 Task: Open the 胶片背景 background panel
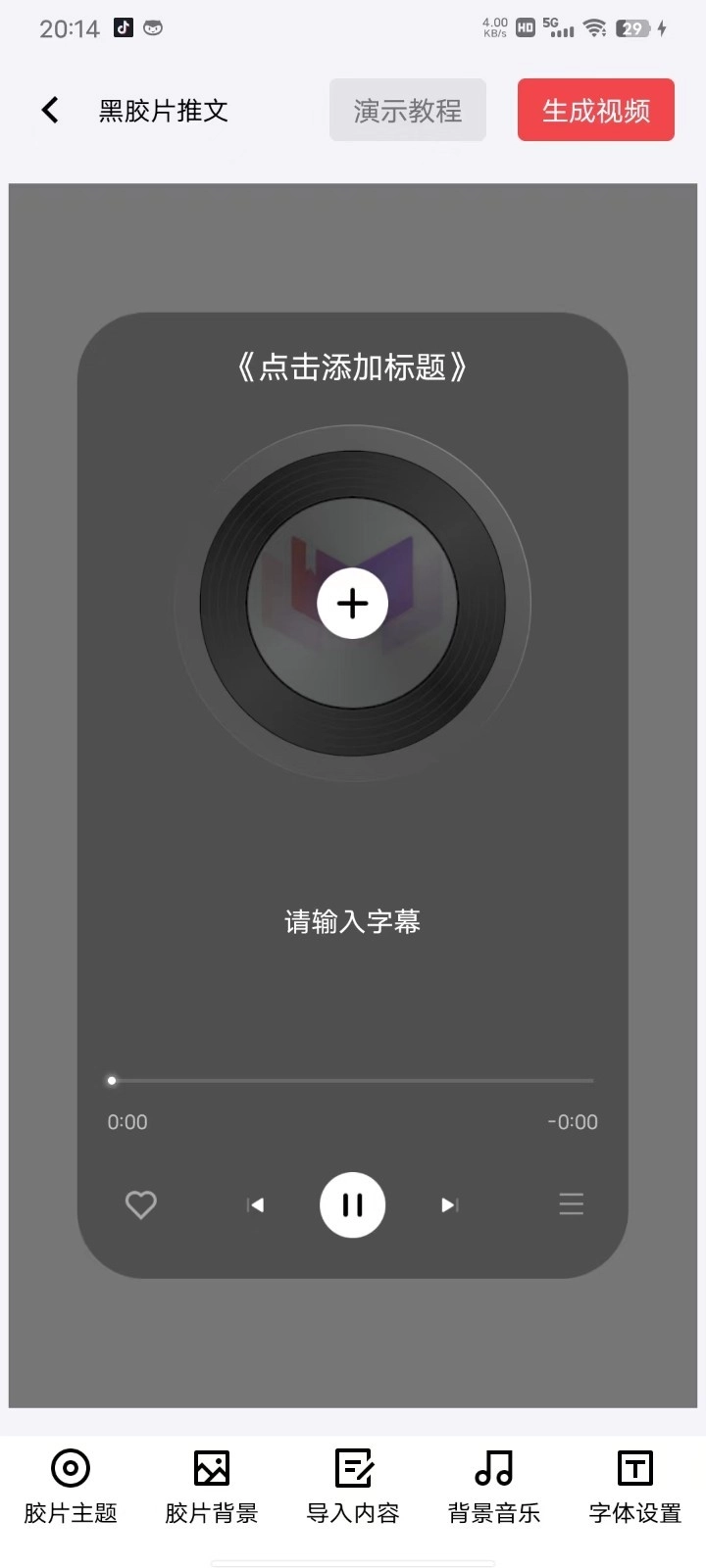coord(211,1480)
